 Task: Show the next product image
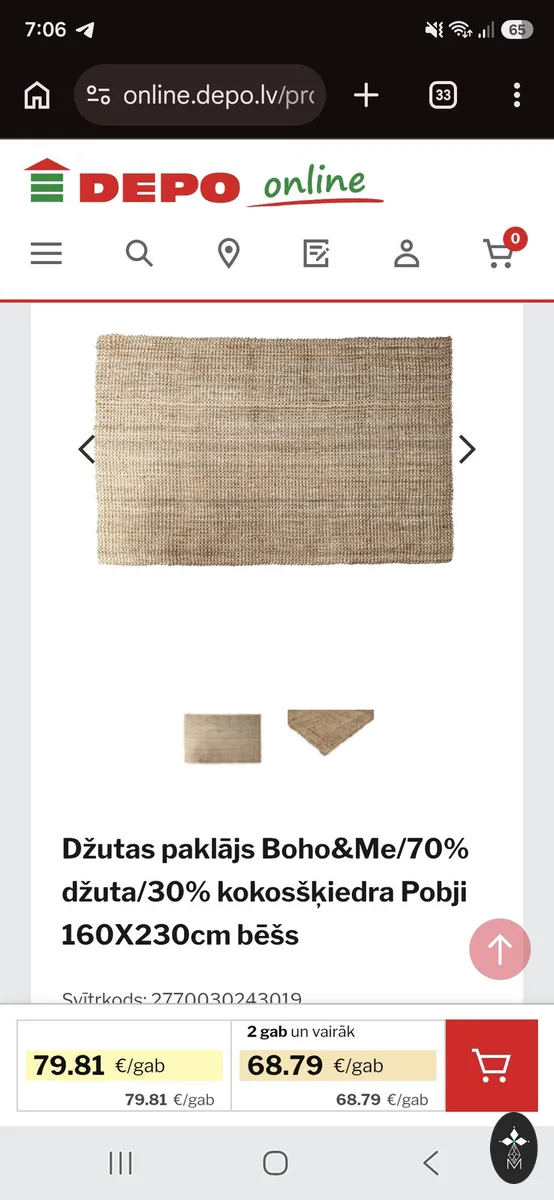click(467, 449)
